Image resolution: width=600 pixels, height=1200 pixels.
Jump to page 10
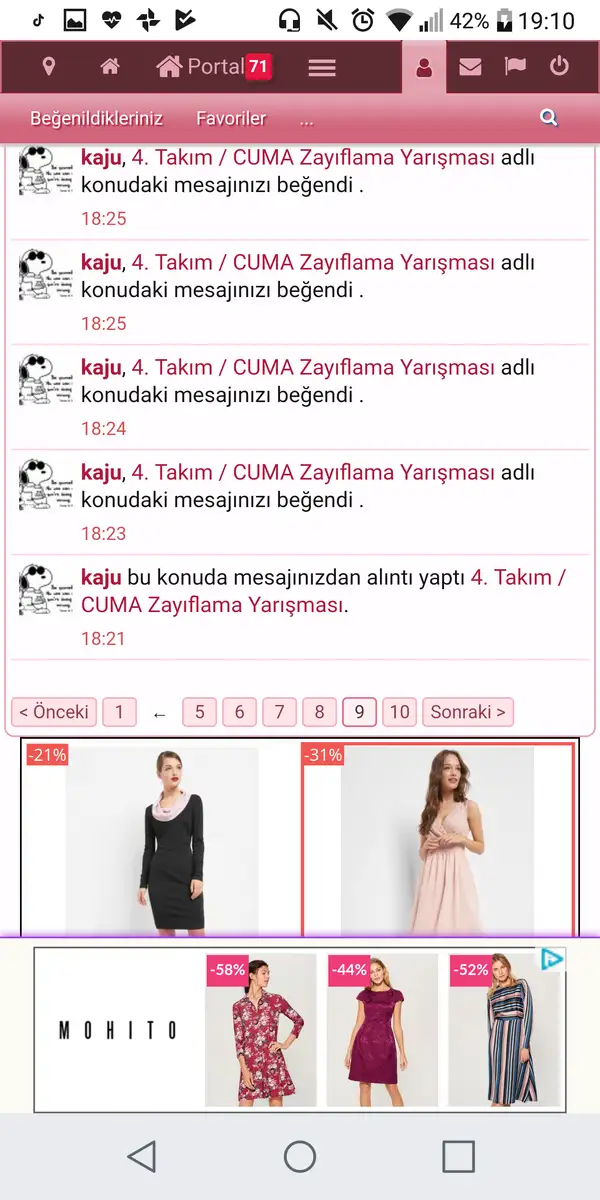coord(399,712)
